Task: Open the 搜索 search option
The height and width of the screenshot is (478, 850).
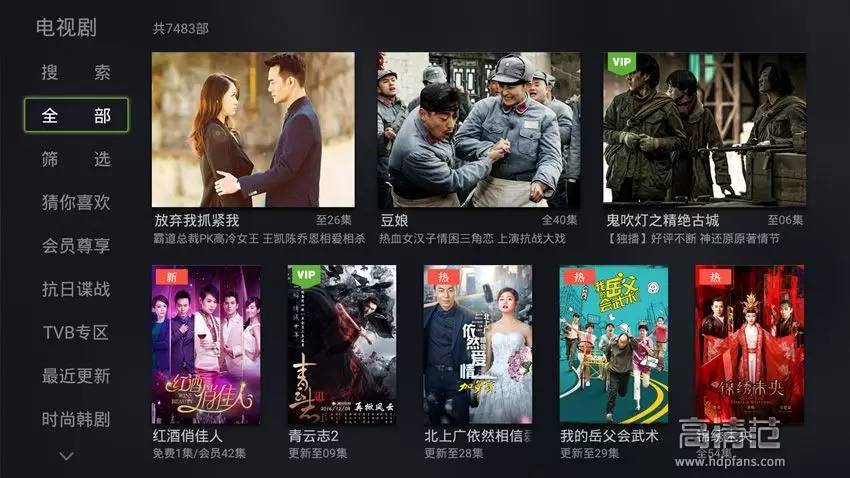Action: point(76,73)
